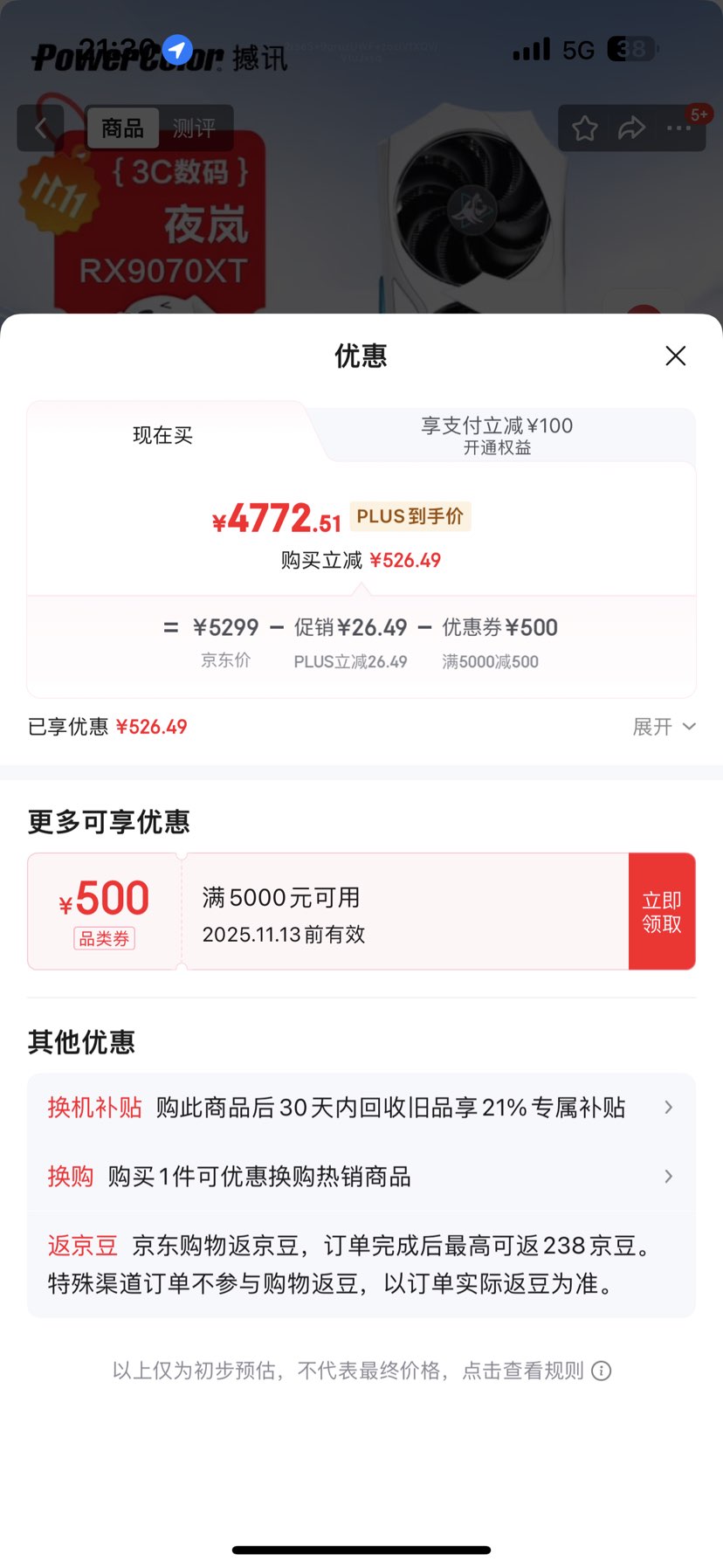Select the 现在买 tab
This screenshot has height=1568, width=723.
pyautogui.click(x=162, y=435)
